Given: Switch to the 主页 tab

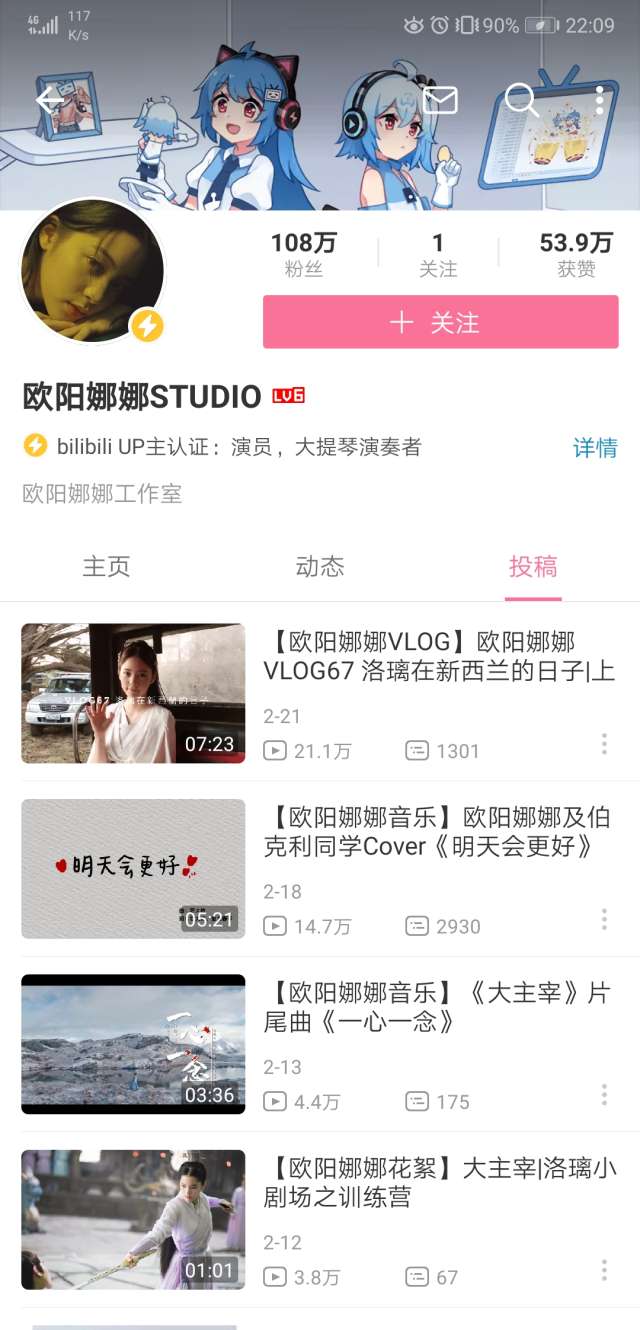Looking at the screenshot, I should [106, 567].
